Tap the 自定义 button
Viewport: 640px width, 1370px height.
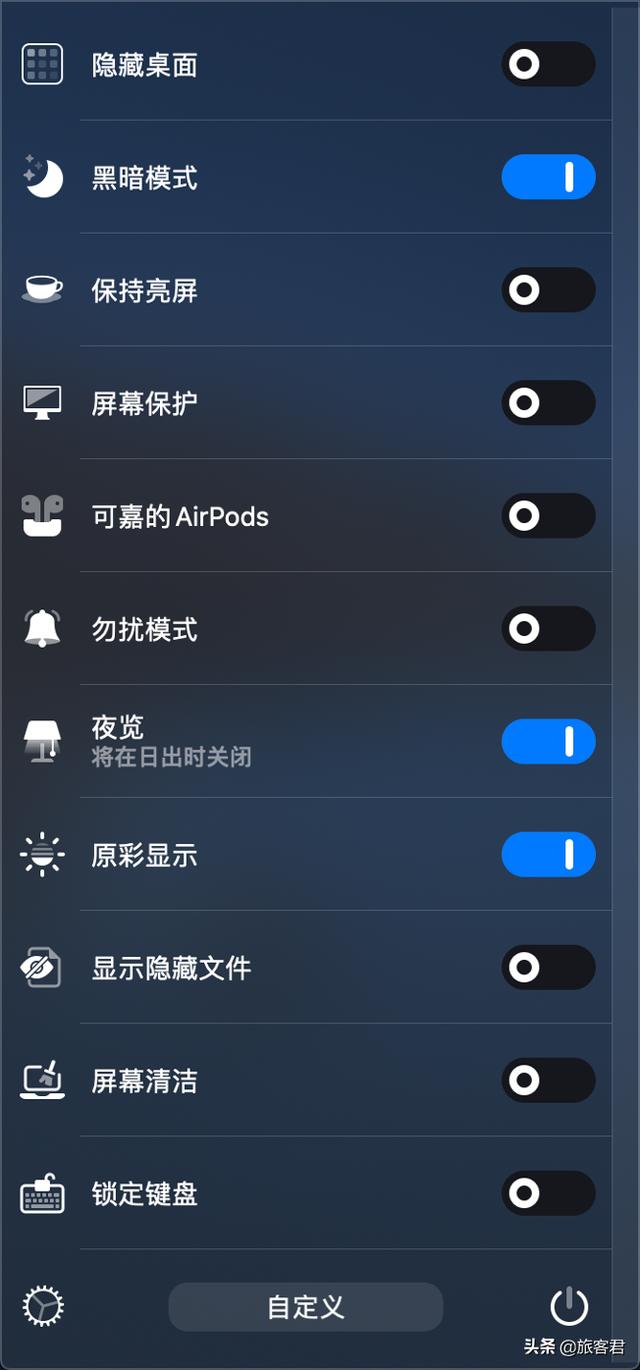coord(305,1307)
